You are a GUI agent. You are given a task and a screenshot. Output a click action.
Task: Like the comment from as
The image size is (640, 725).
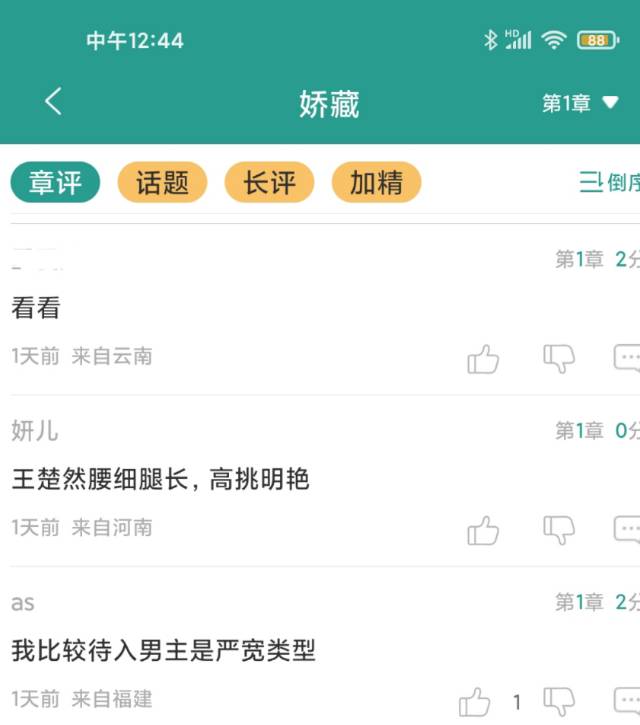476,701
